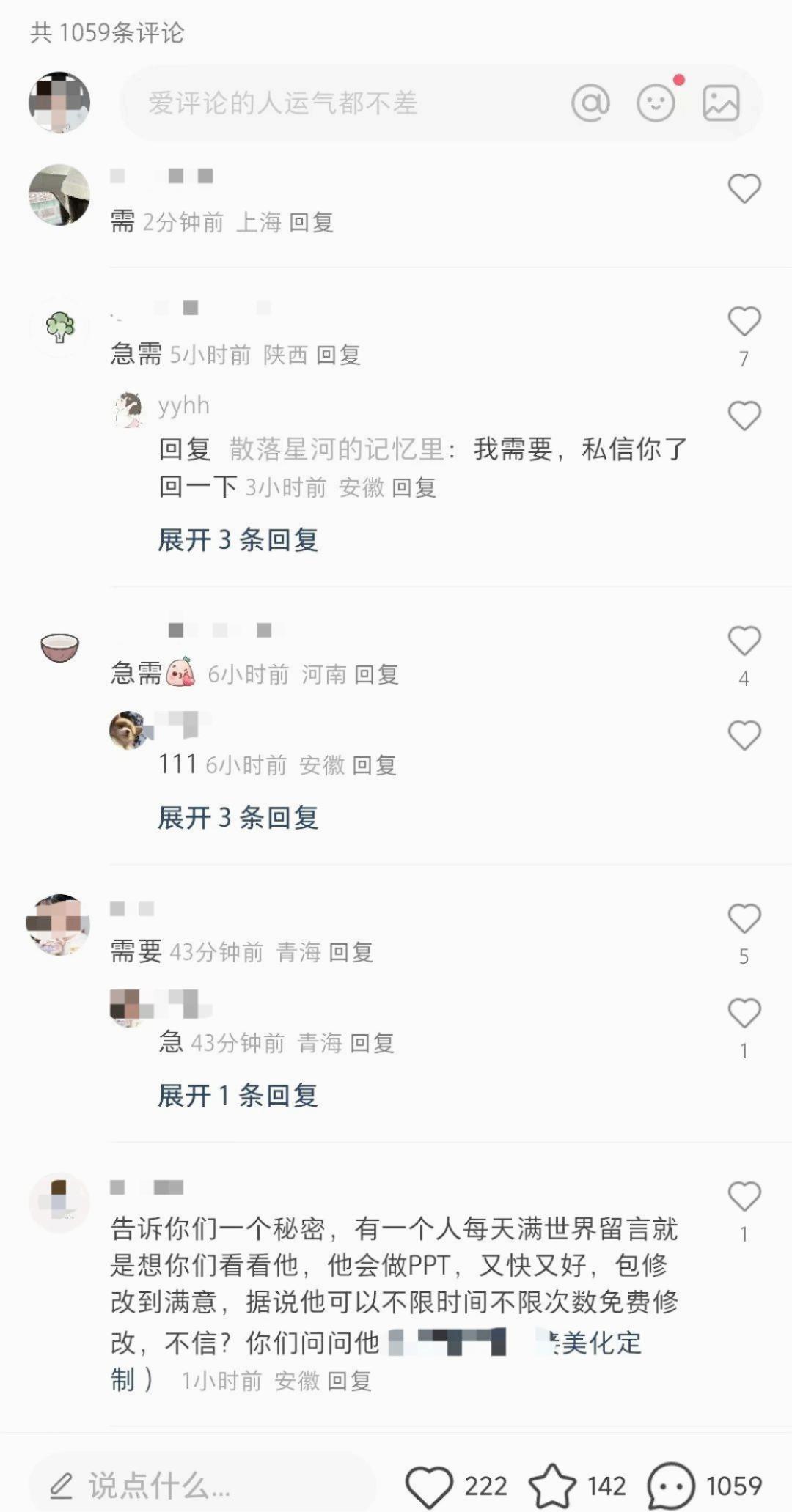Like the 急需 comment from 陕西
Screen dimensions: 792x1512
click(744, 322)
